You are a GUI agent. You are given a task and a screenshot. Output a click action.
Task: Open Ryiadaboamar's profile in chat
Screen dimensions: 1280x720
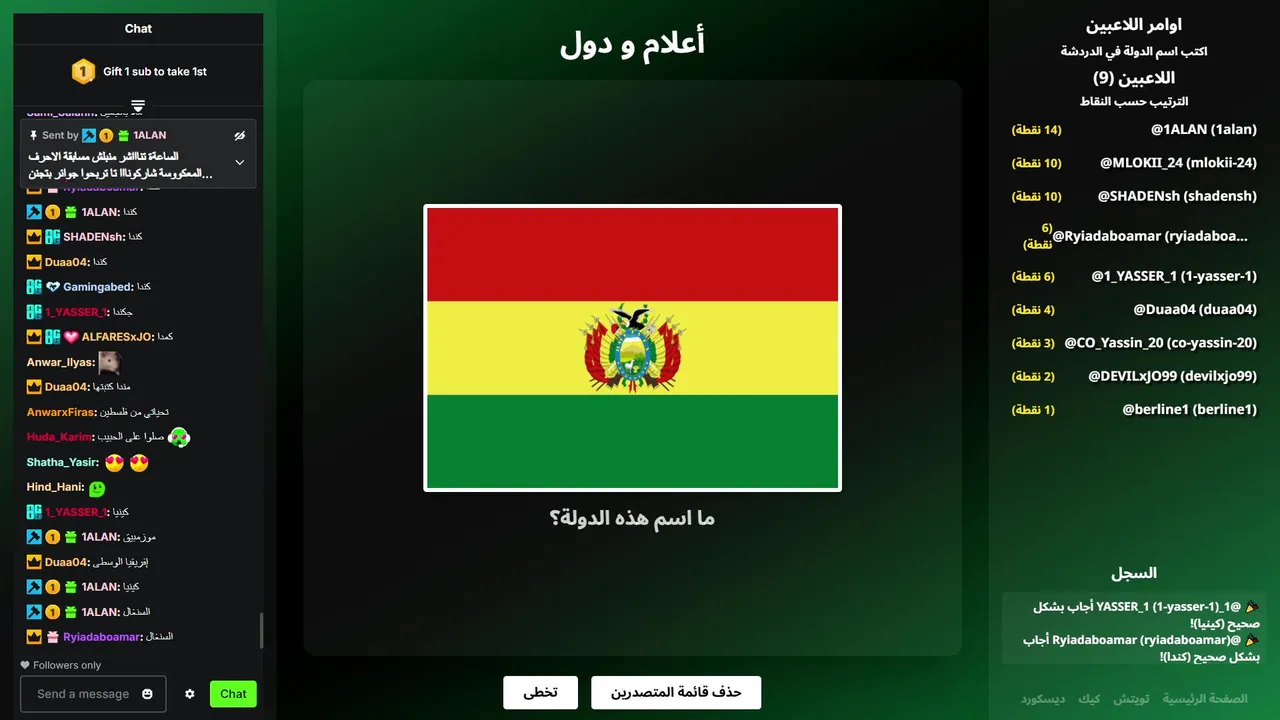[x=101, y=637]
